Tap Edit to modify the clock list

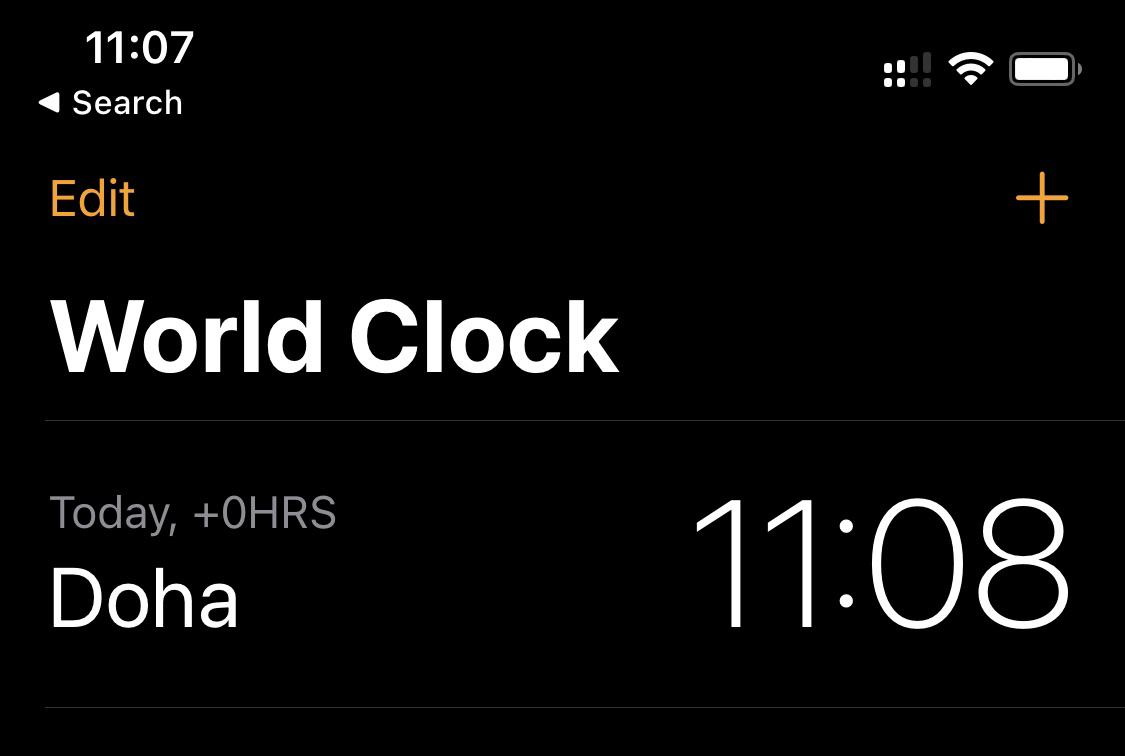(x=92, y=198)
